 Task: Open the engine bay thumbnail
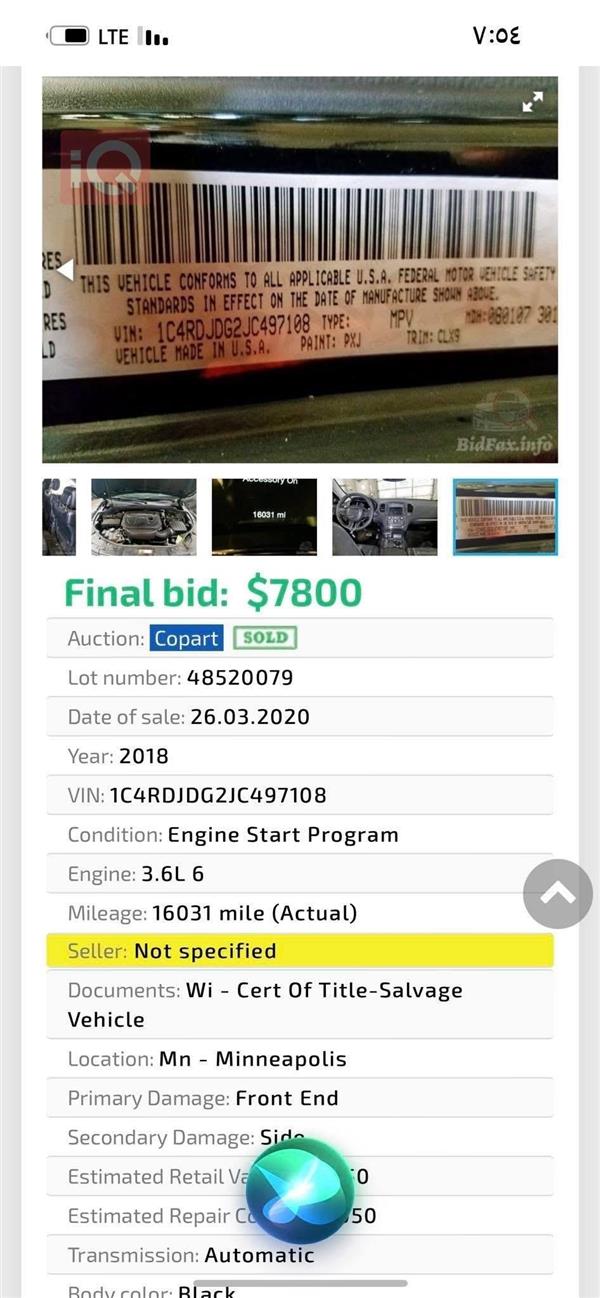point(143,517)
